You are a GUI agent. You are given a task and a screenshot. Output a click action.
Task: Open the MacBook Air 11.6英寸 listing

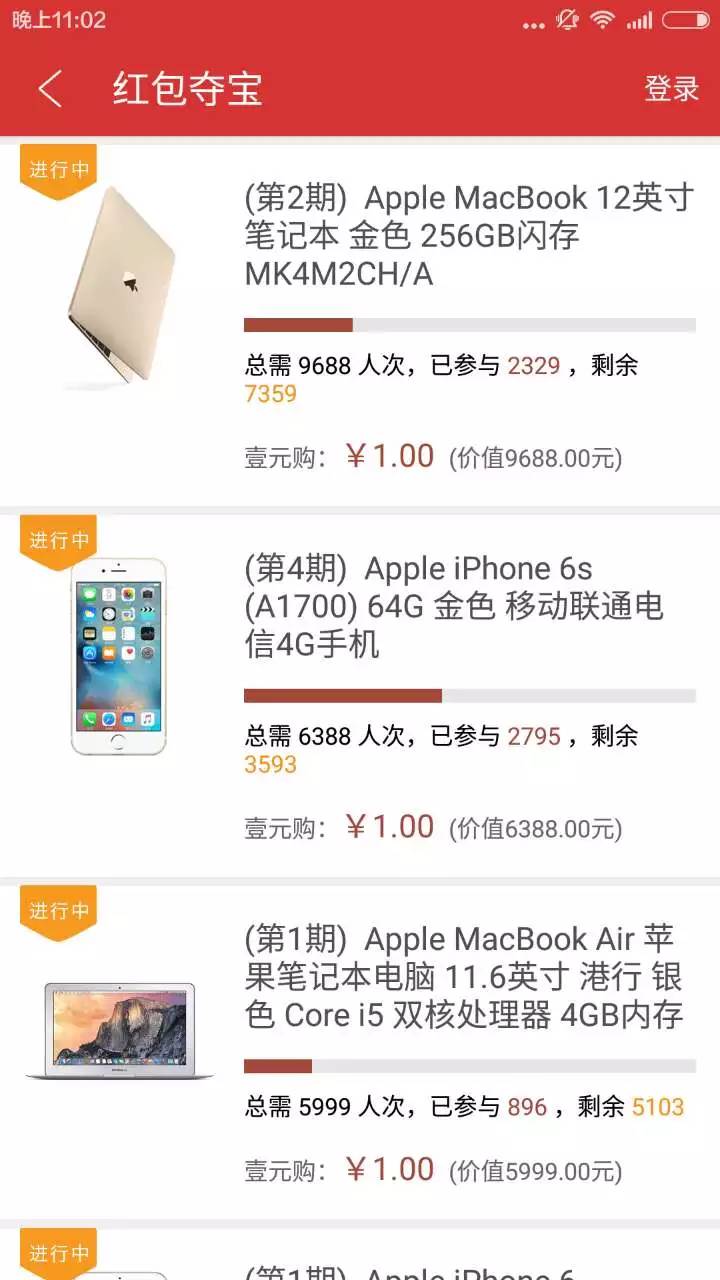pos(463,977)
